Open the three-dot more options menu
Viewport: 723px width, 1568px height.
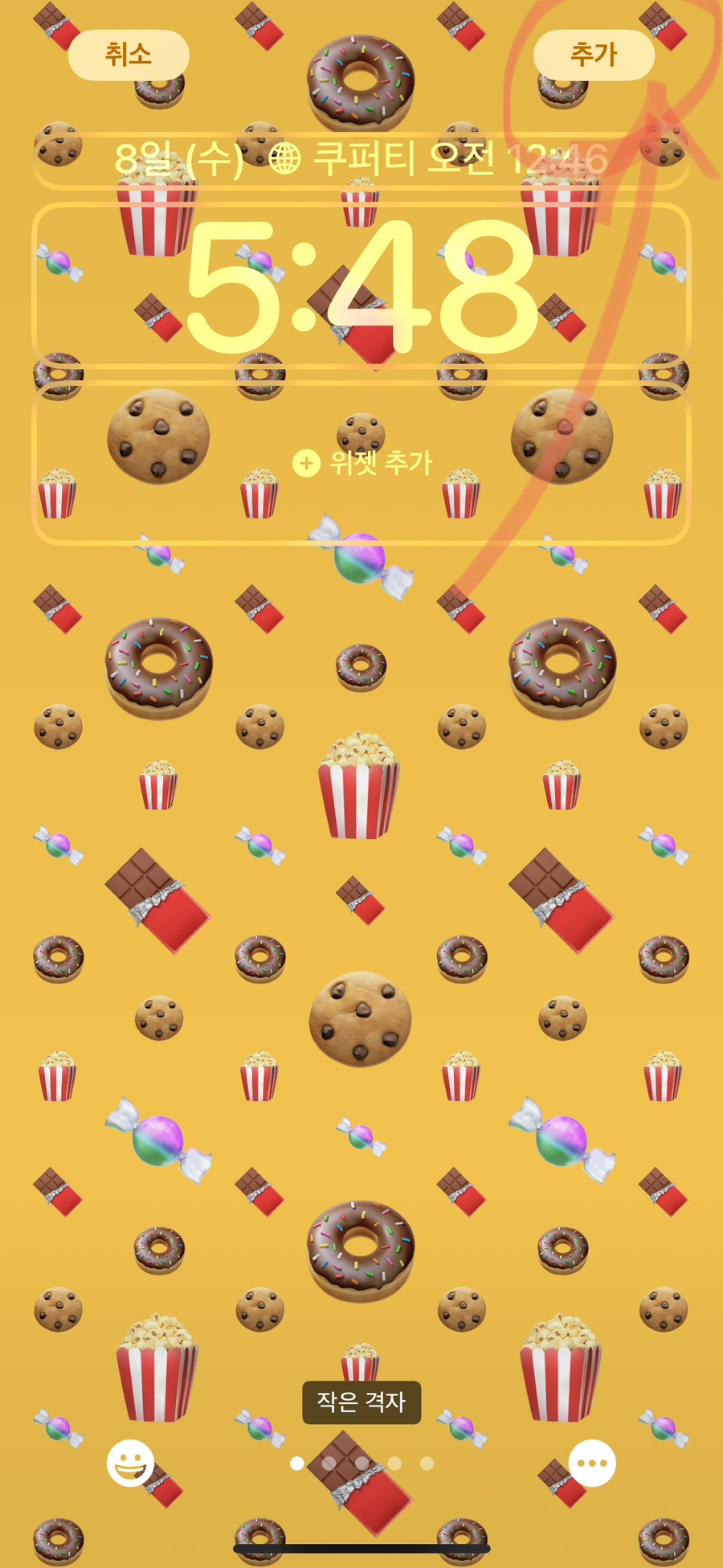(592, 1463)
